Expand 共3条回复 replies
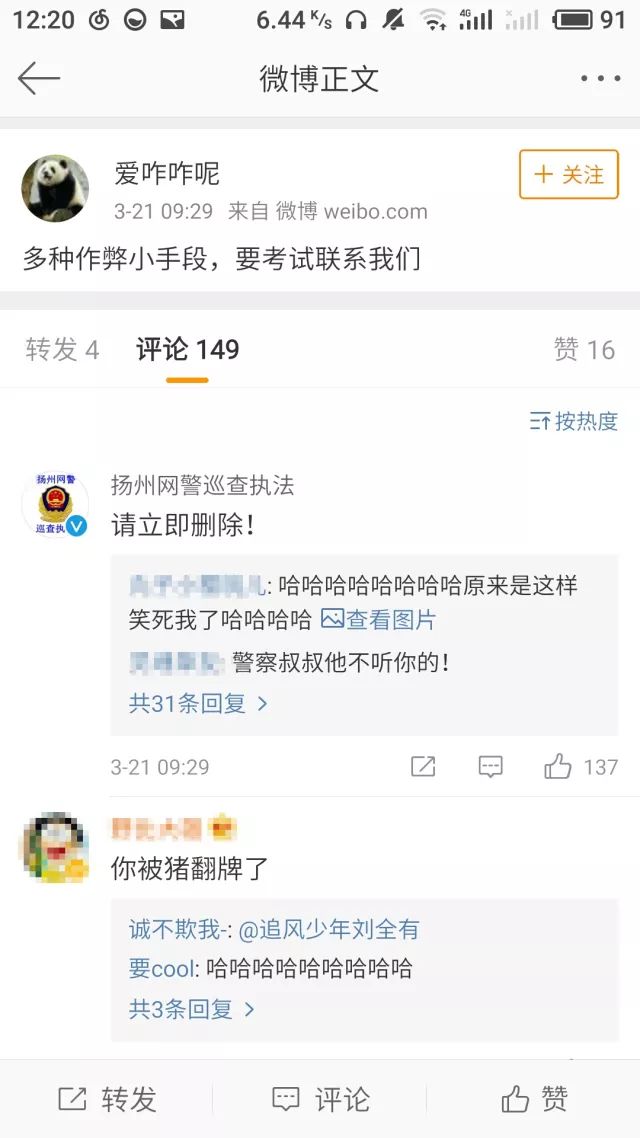The image size is (640, 1138). [x=192, y=1009]
